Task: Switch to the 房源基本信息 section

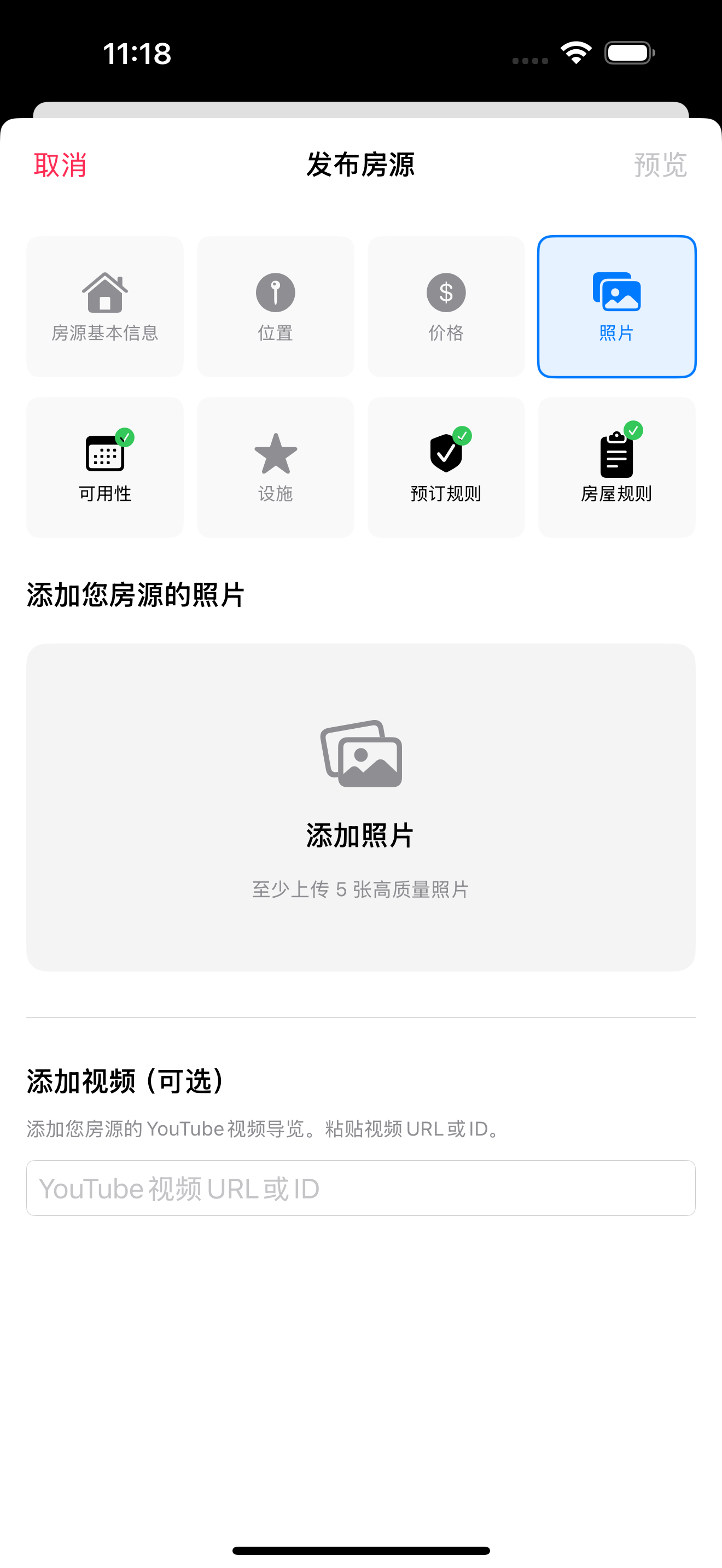Action: tap(104, 307)
